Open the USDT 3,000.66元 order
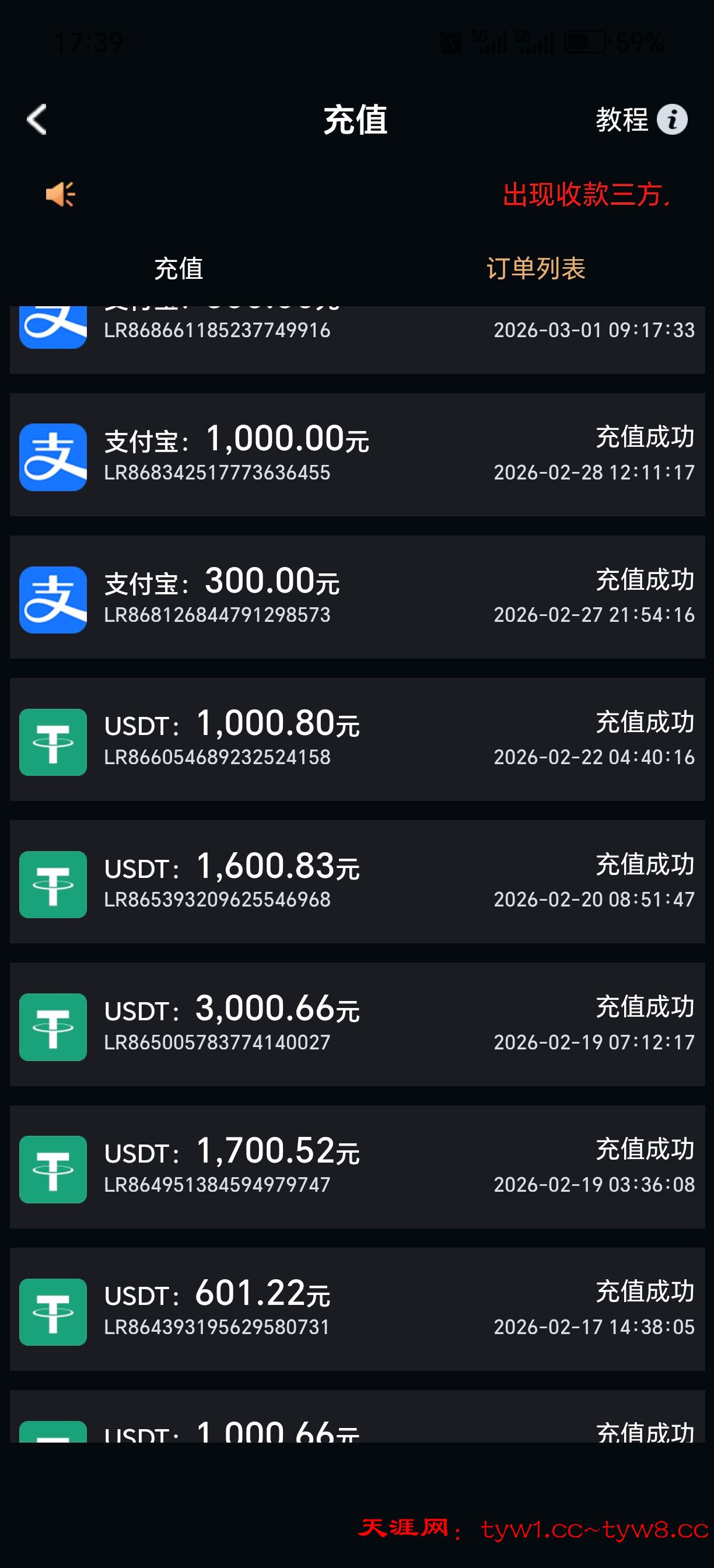The width and height of the screenshot is (714, 1568). tap(356, 1024)
